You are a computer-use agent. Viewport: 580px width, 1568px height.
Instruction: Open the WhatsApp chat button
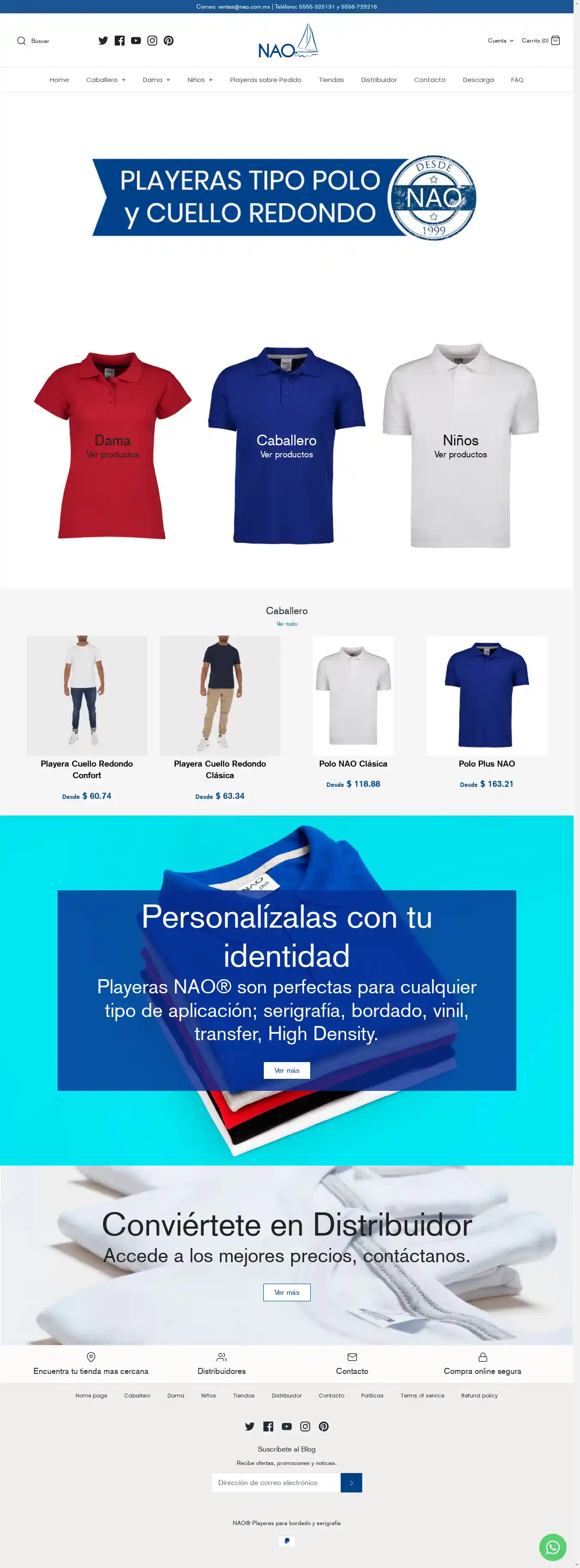pyautogui.click(x=552, y=1547)
